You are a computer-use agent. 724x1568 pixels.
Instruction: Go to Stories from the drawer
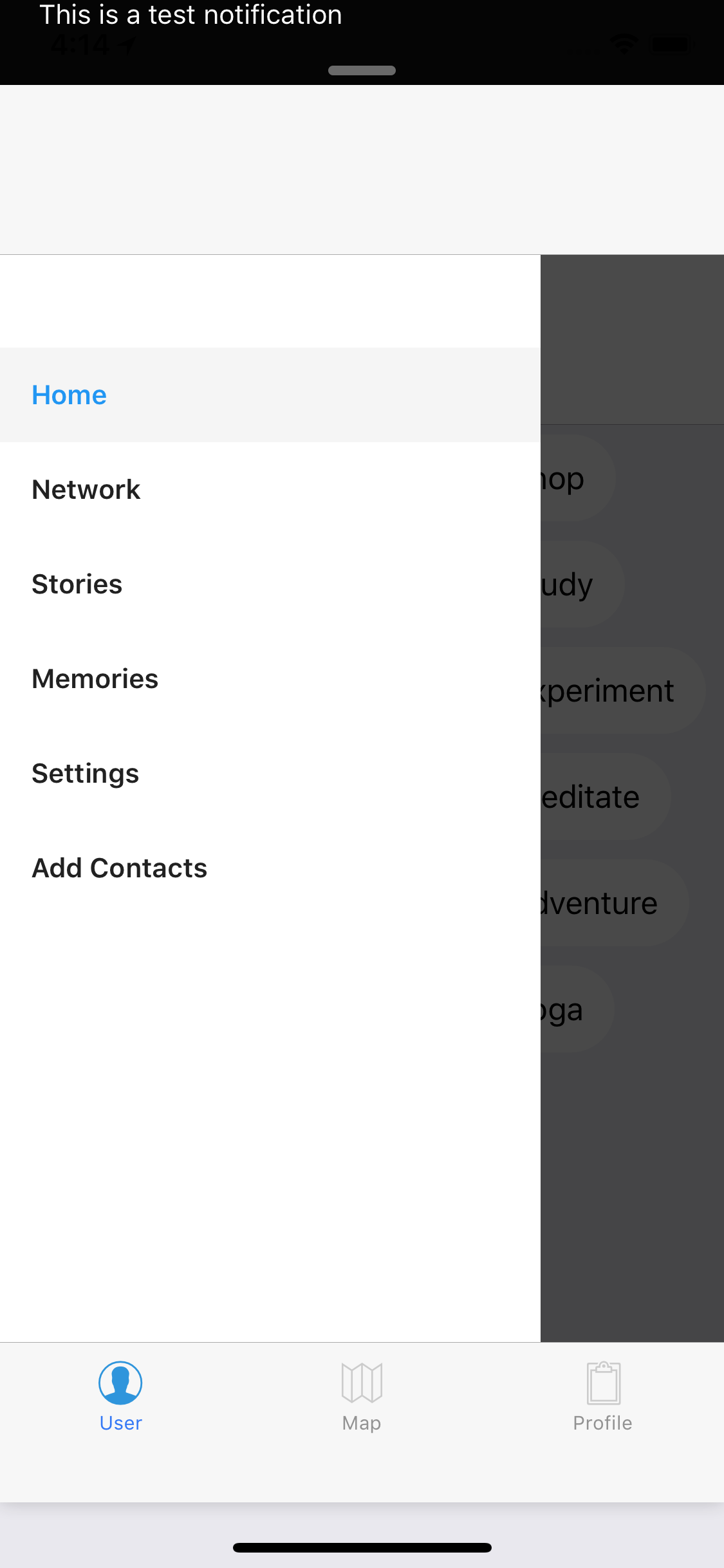click(x=270, y=584)
